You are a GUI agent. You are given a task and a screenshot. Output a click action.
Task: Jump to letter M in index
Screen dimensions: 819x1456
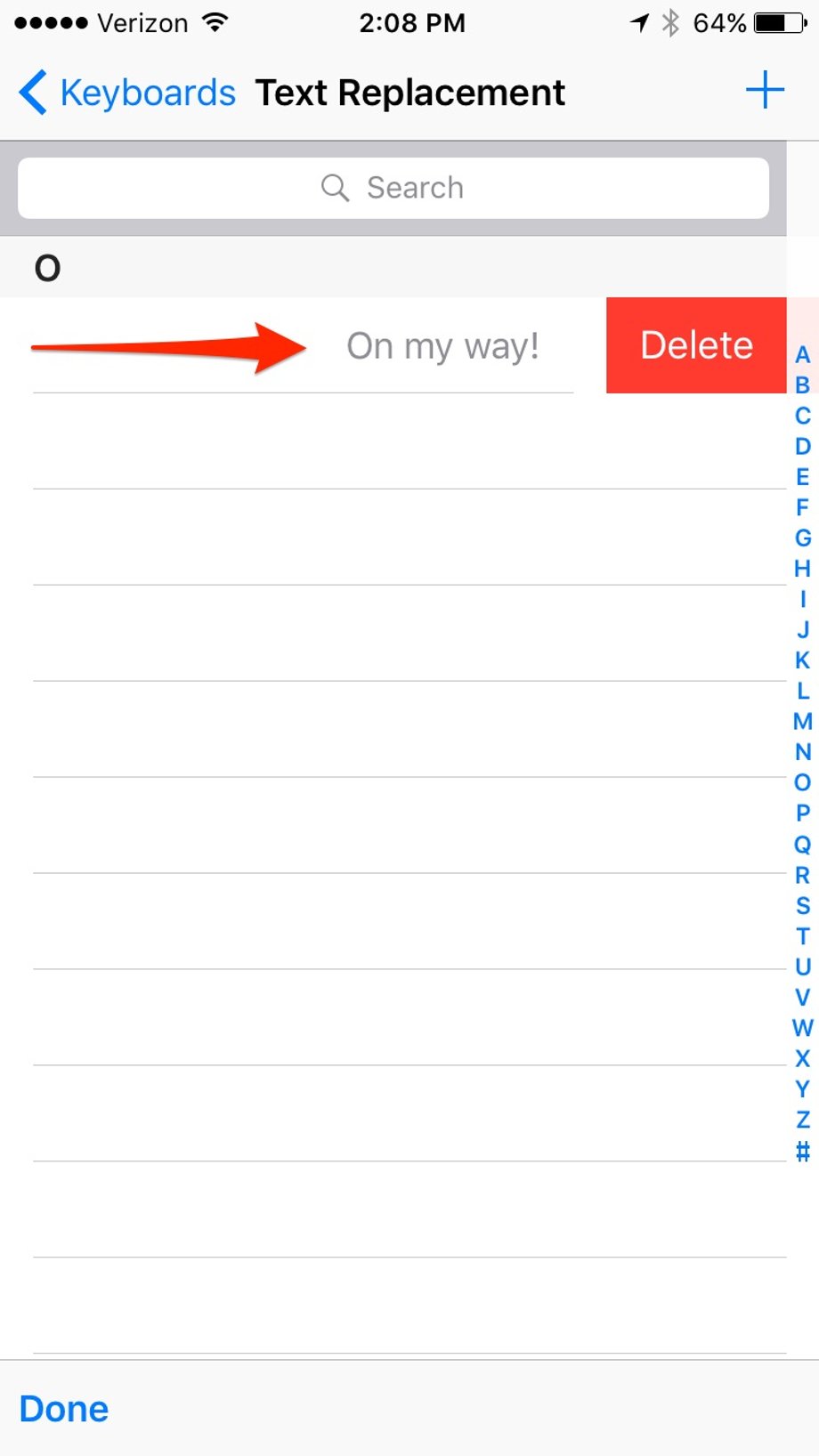pos(803,722)
